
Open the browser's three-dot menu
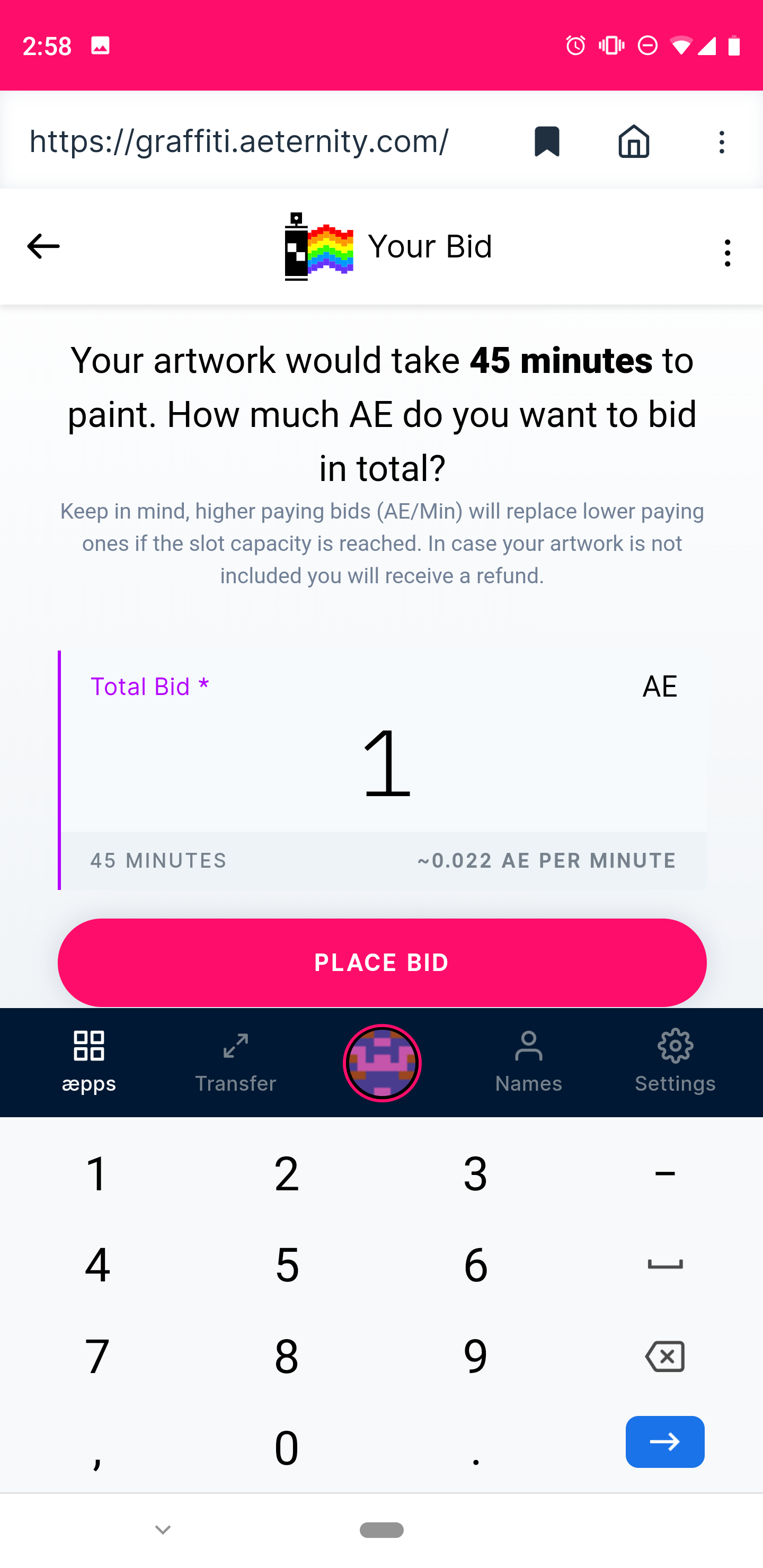click(722, 142)
